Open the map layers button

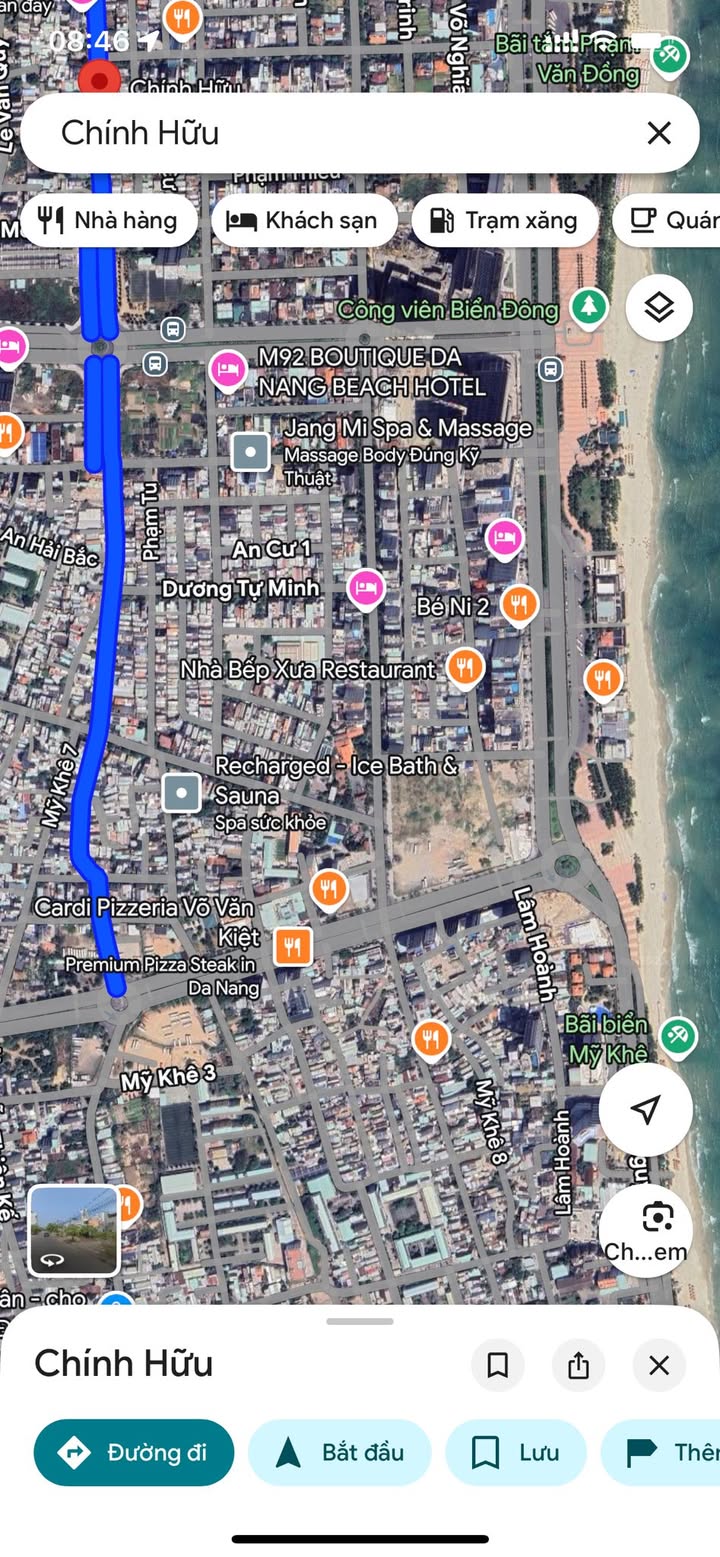coord(659,308)
